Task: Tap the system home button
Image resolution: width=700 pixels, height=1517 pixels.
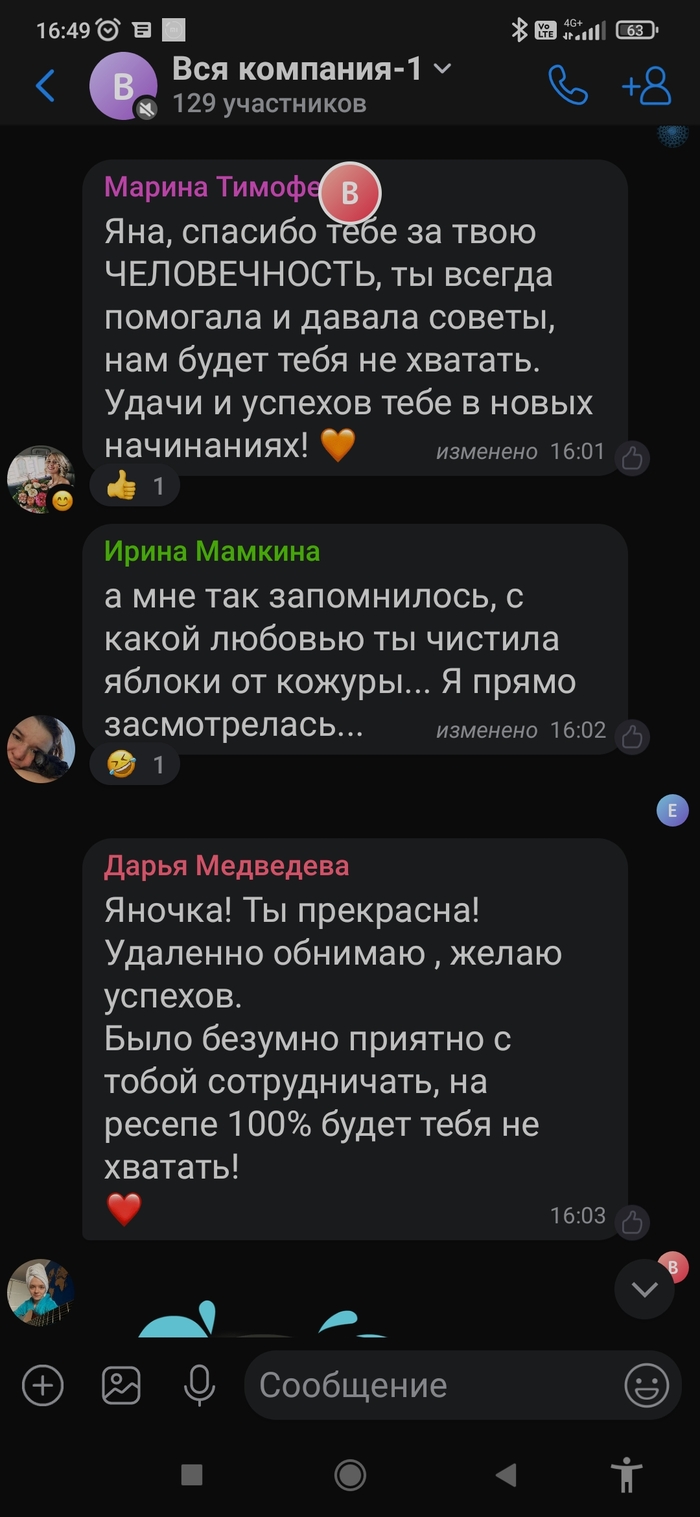Action: pyautogui.click(x=350, y=1474)
